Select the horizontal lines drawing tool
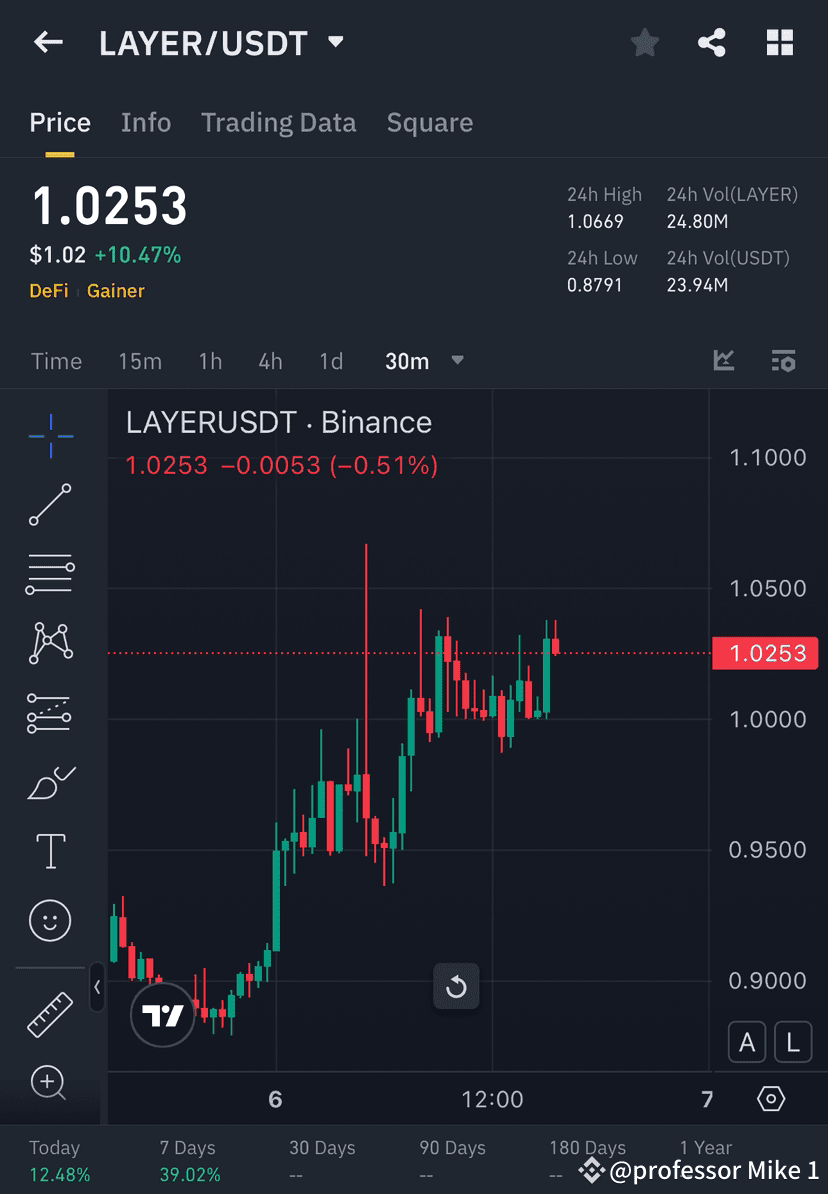The width and height of the screenshot is (828, 1194). (x=50, y=574)
